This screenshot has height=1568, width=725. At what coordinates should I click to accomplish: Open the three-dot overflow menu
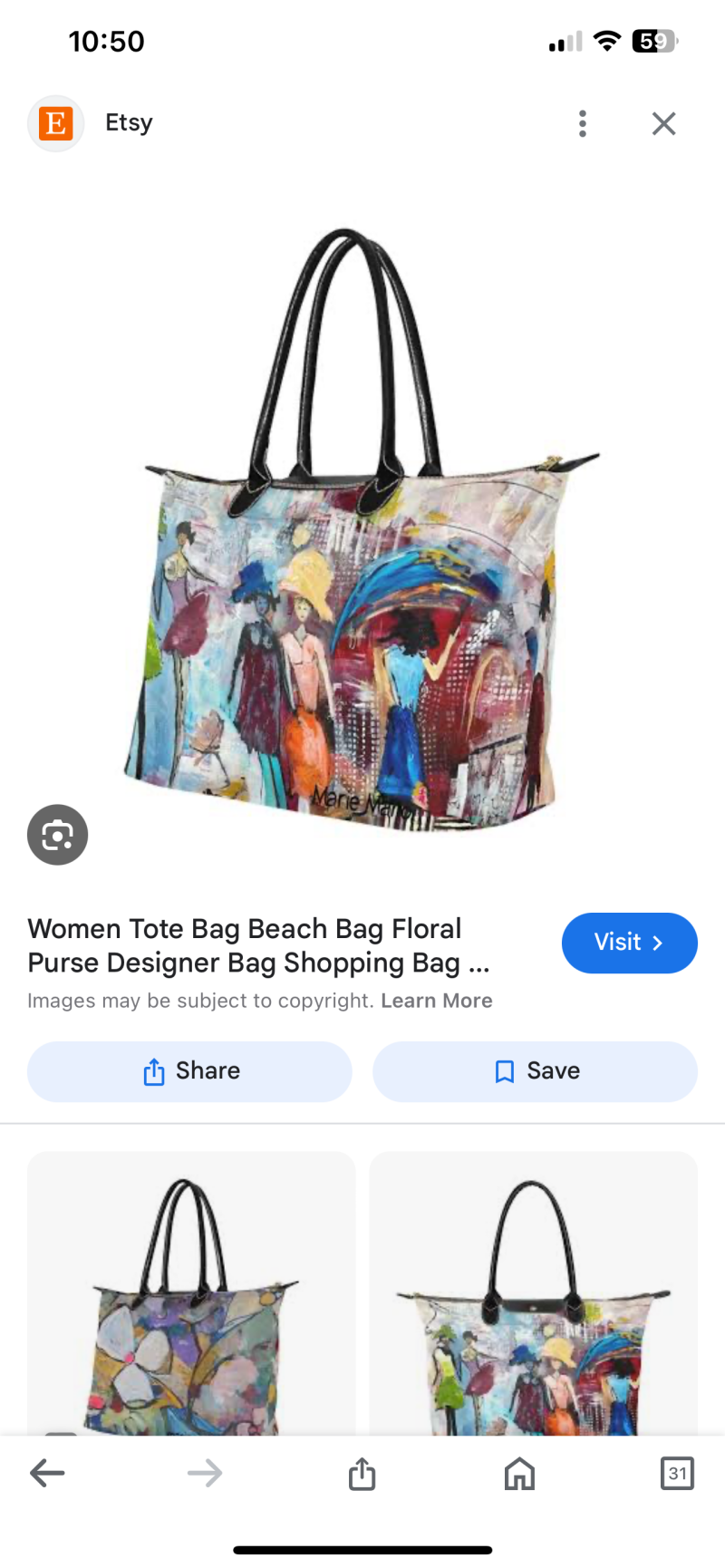click(582, 123)
